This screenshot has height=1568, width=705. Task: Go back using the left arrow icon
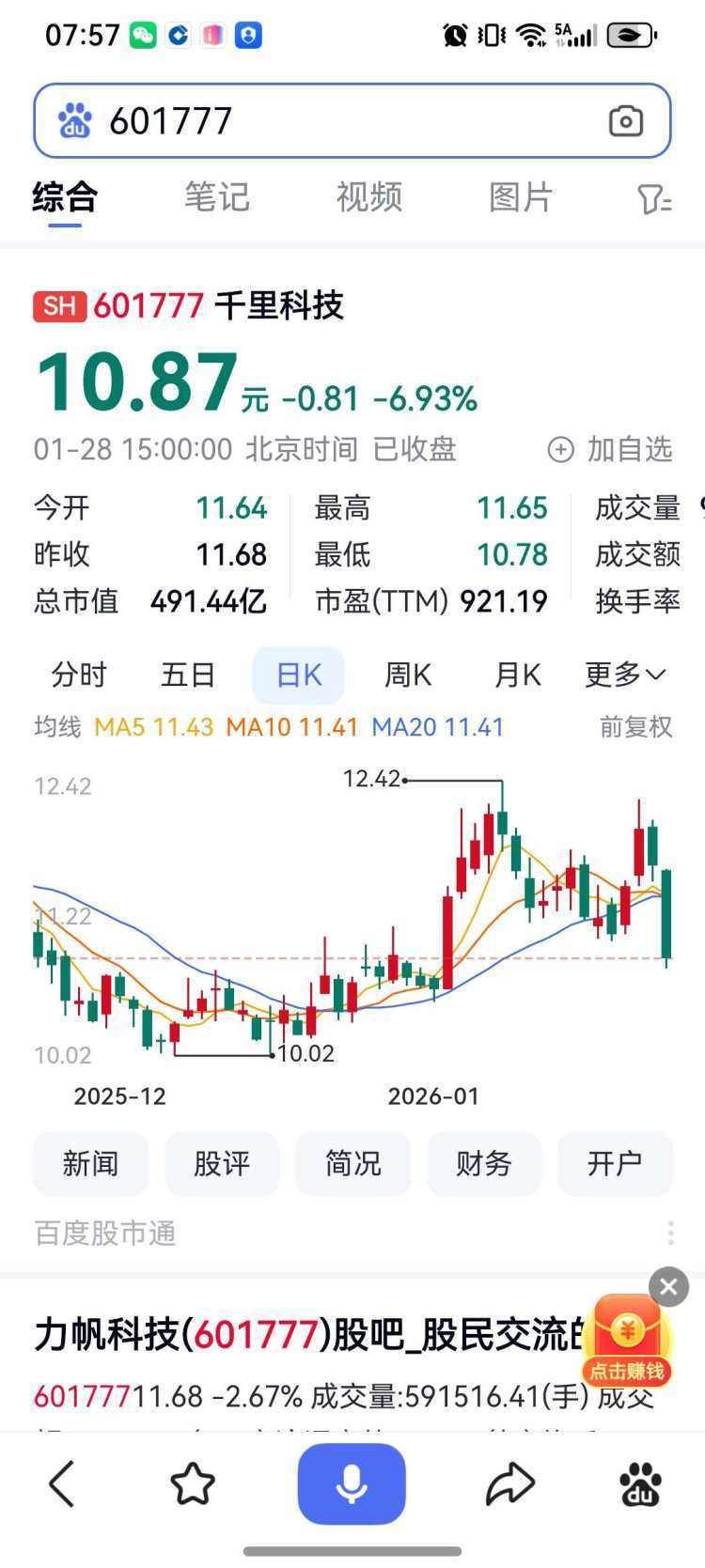(60, 1483)
